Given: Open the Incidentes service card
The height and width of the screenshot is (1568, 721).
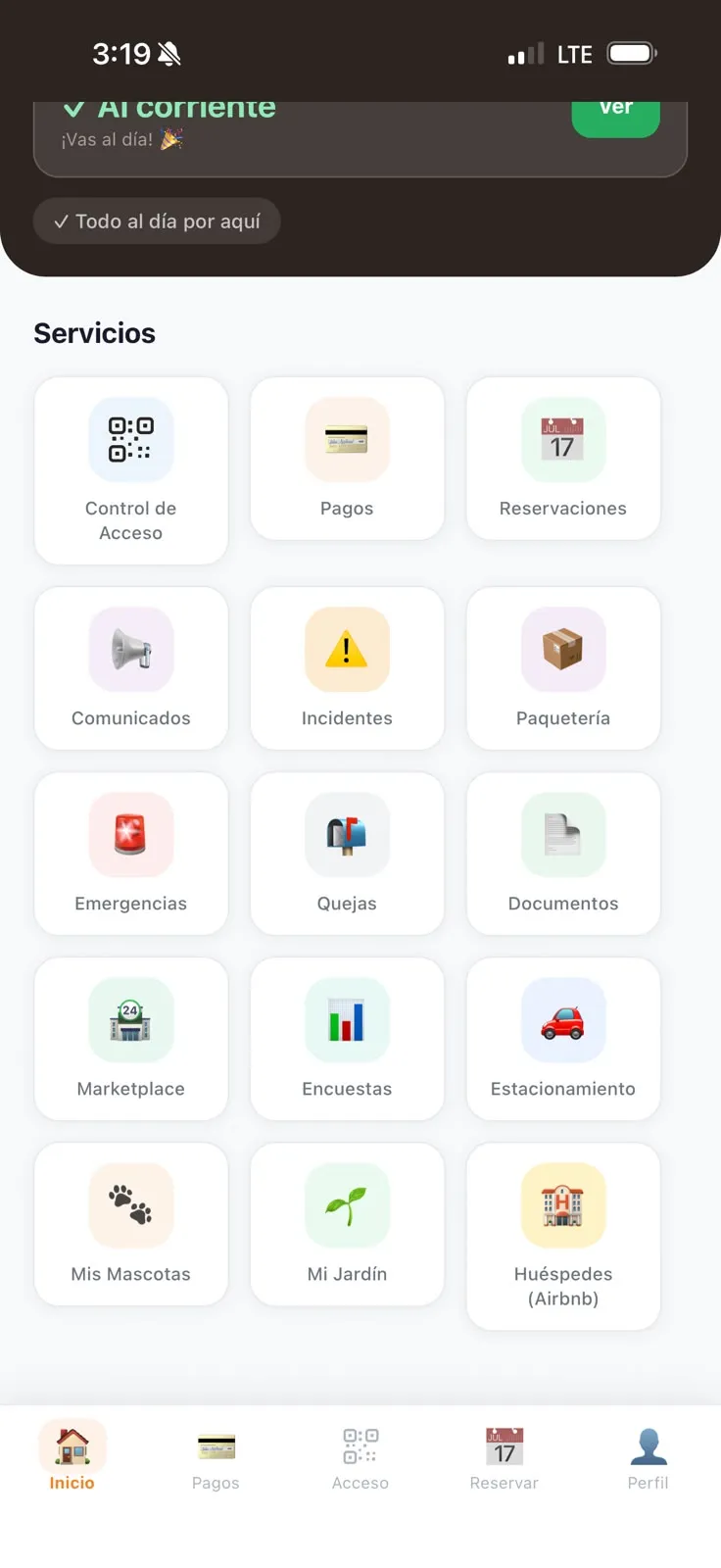Looking at the screenshot, I should [x=347, y=668].
